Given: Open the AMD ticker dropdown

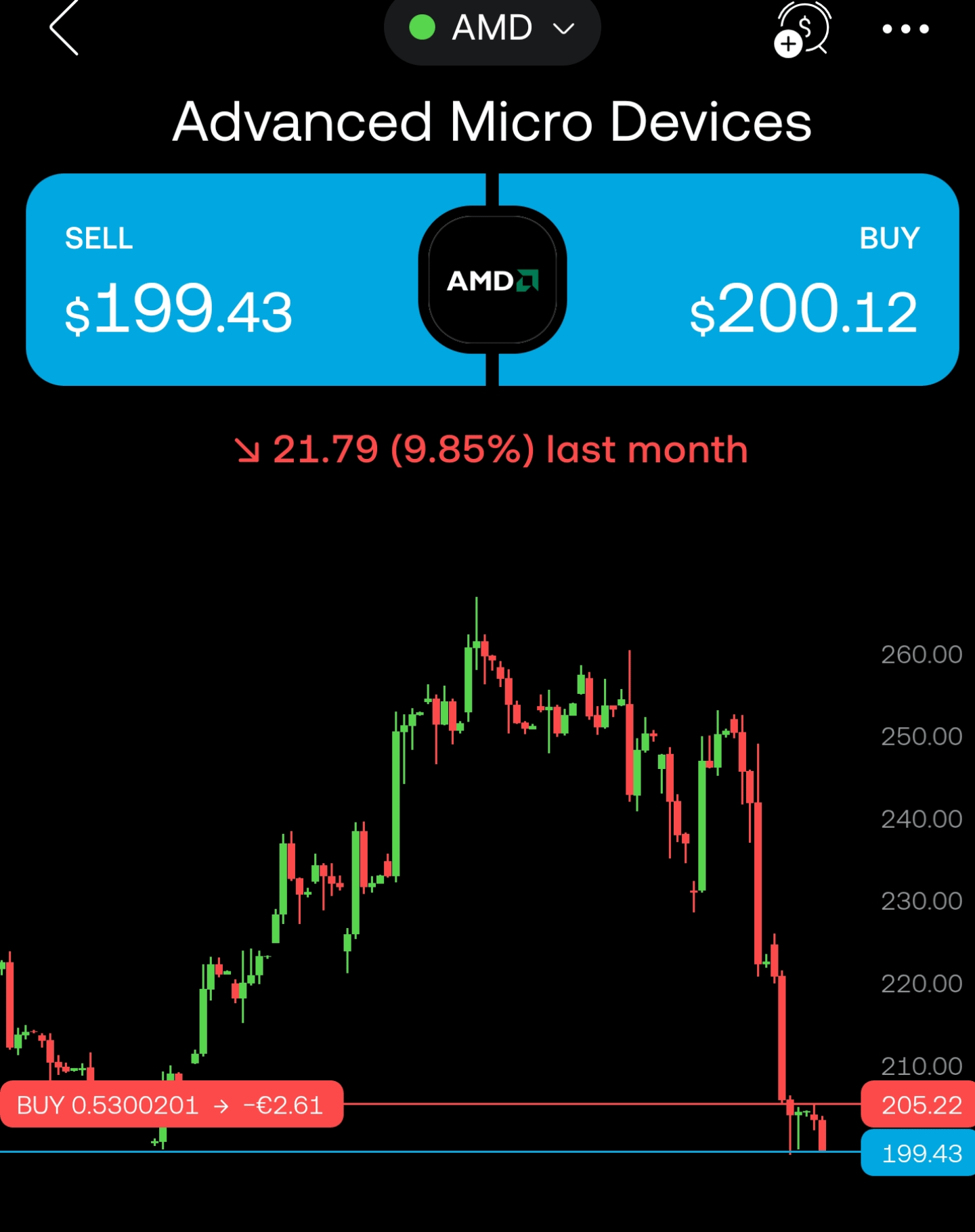Looking at the screenshot, I should pos(492,28).
